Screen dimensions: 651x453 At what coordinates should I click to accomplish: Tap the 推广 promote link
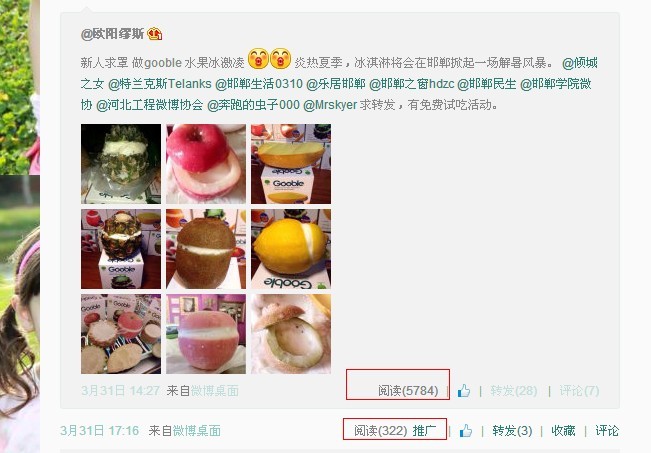tap(425, 431)
